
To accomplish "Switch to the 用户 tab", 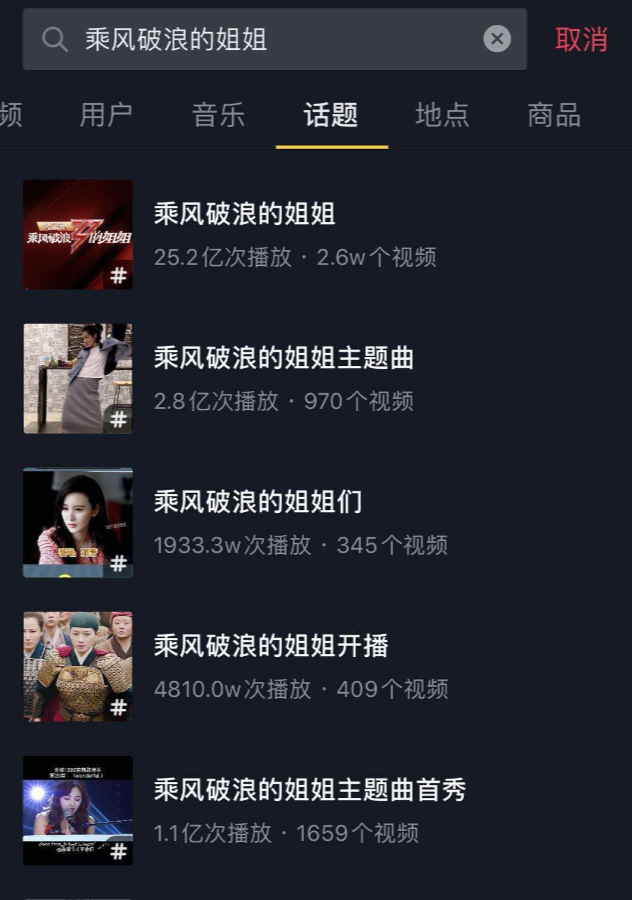I will click(x=106, y=115).
